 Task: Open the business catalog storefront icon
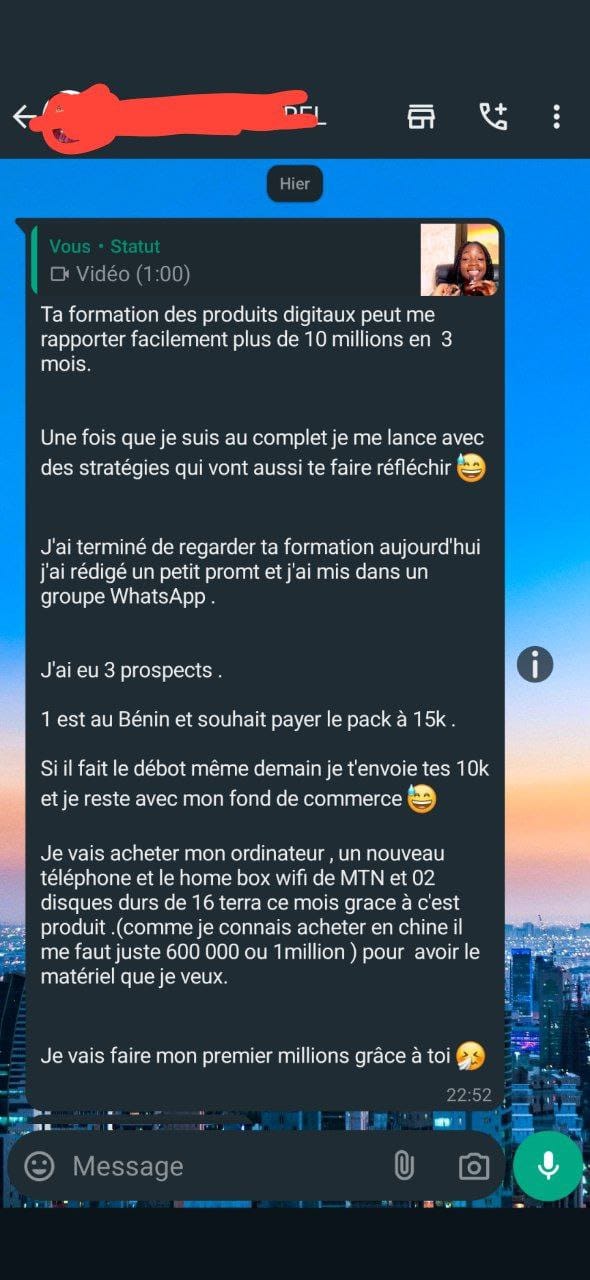[421, 117]
